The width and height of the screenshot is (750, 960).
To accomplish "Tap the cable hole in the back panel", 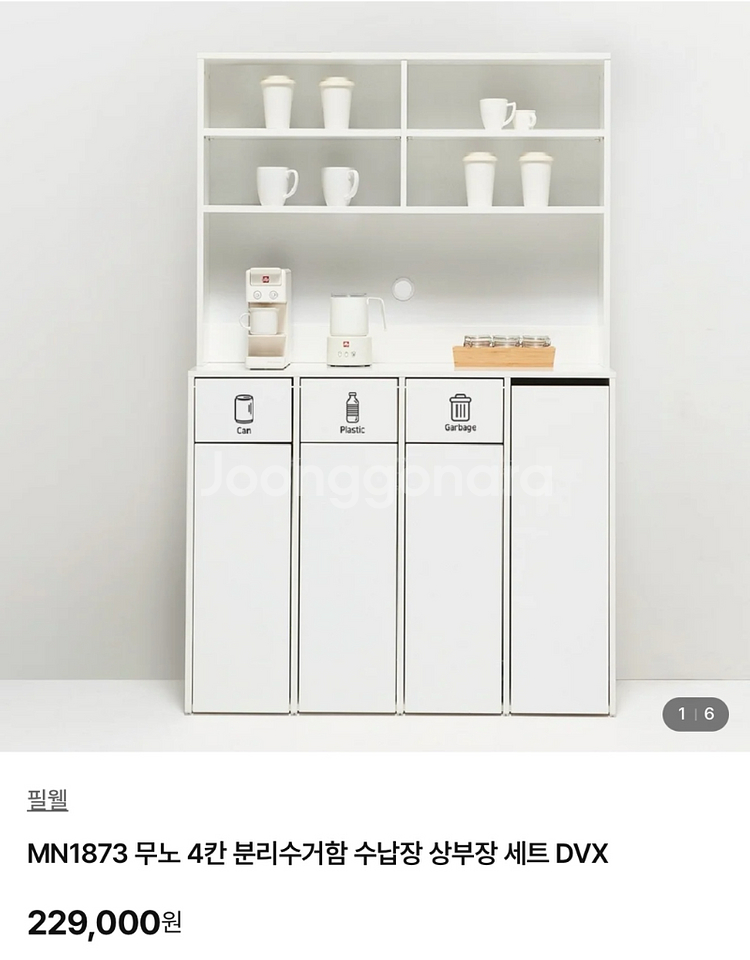I will click(x=404, y=290).
